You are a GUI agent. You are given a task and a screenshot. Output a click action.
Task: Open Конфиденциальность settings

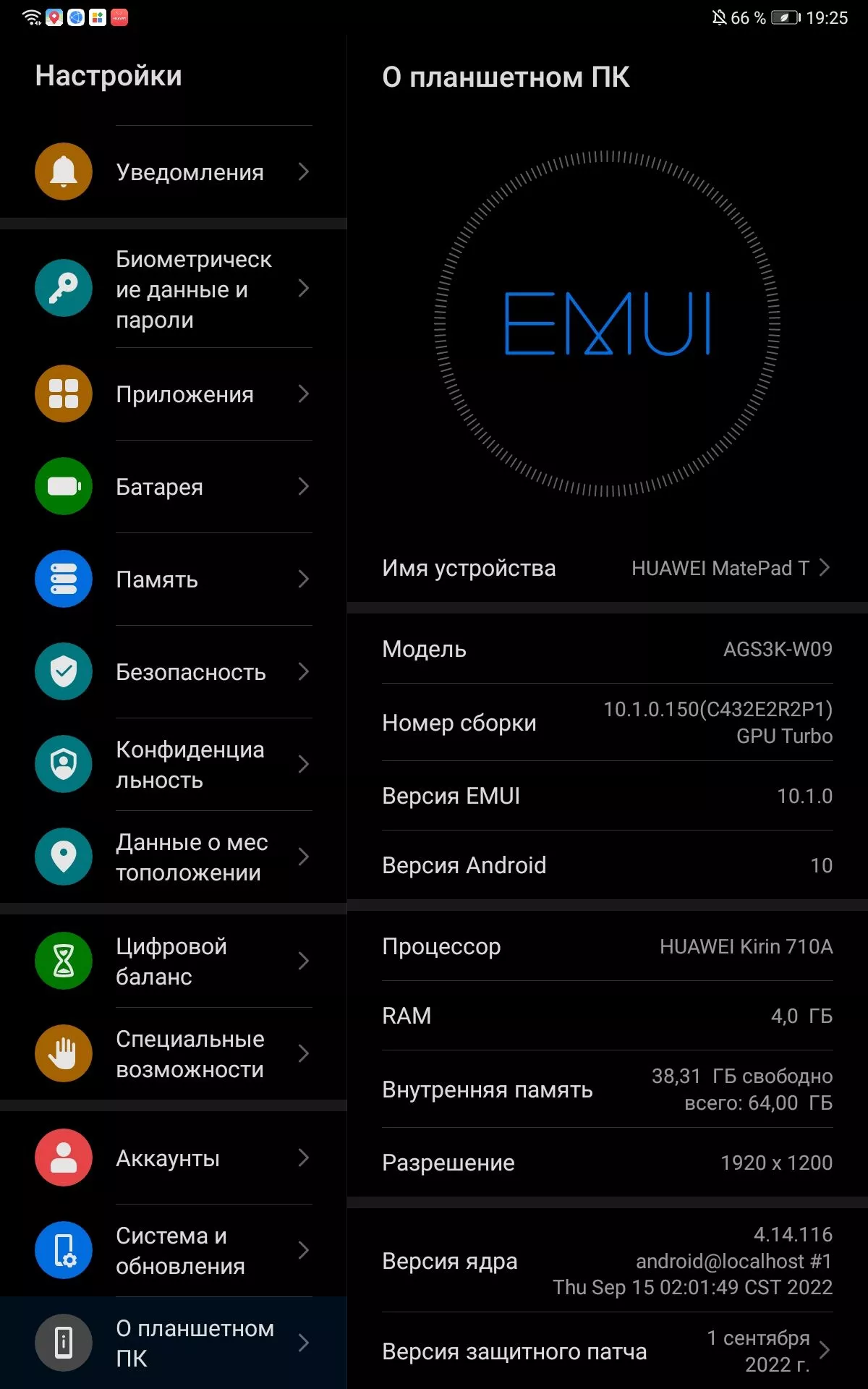pyautogui.click(x=190, y=765)
